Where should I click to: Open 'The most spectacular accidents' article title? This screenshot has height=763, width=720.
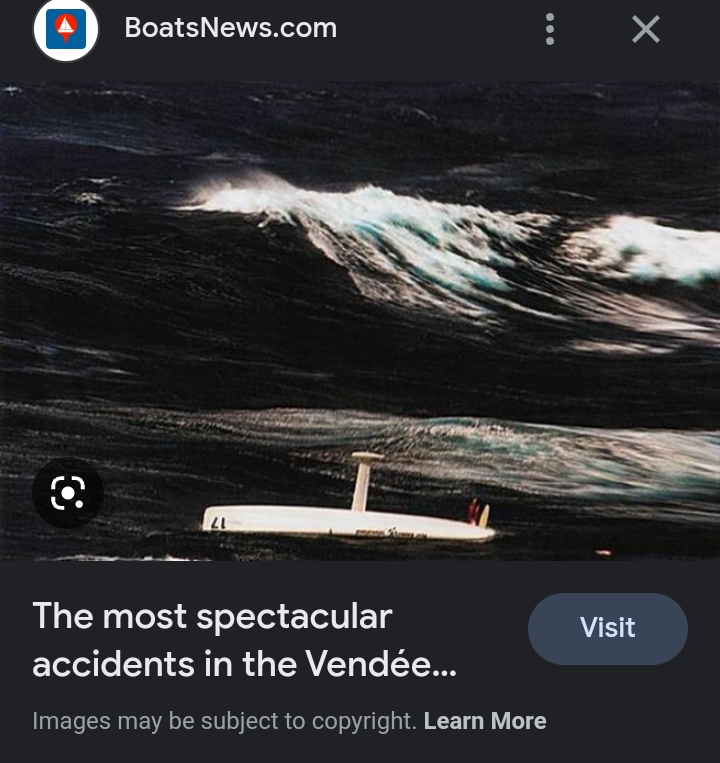(244, 640)
